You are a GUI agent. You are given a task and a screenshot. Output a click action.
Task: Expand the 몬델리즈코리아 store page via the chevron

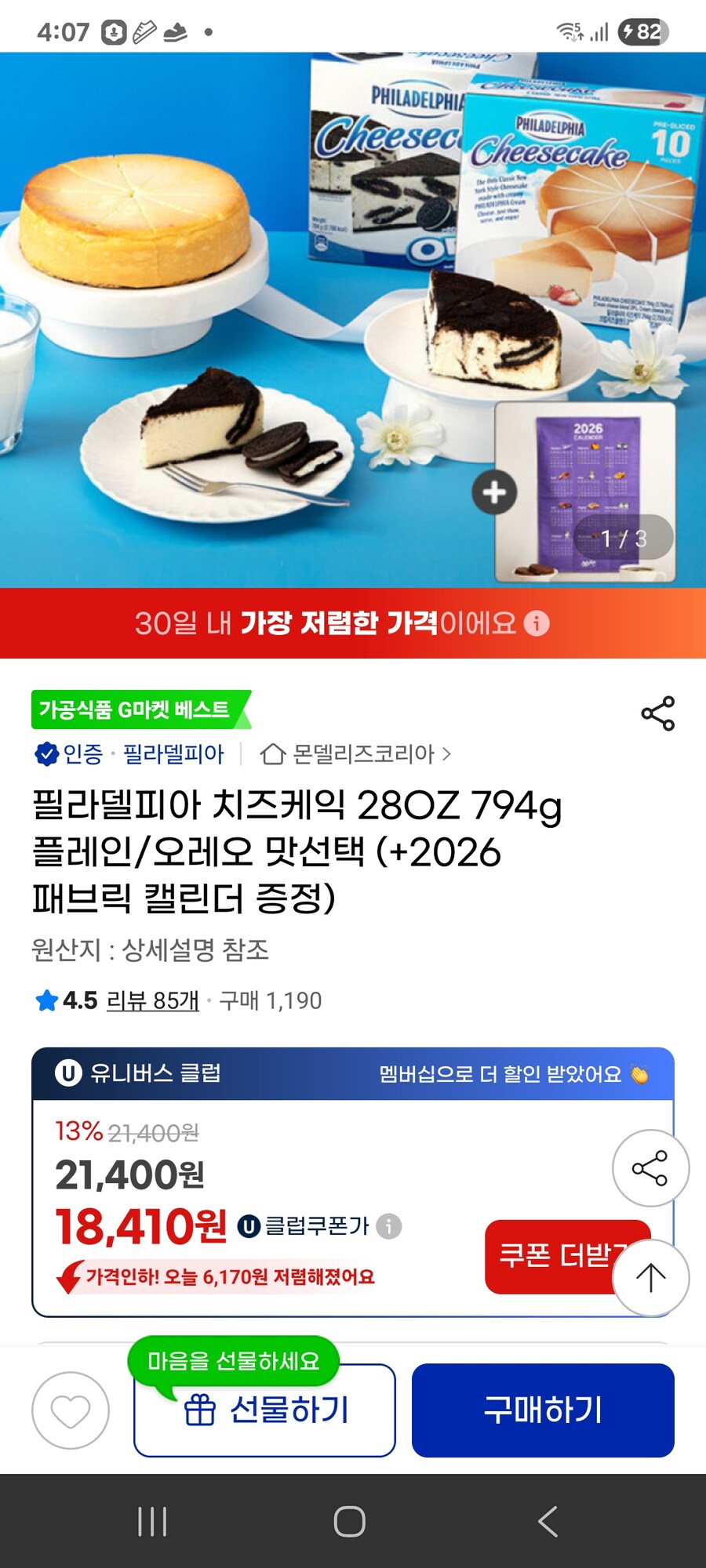(x=447, y=755)
